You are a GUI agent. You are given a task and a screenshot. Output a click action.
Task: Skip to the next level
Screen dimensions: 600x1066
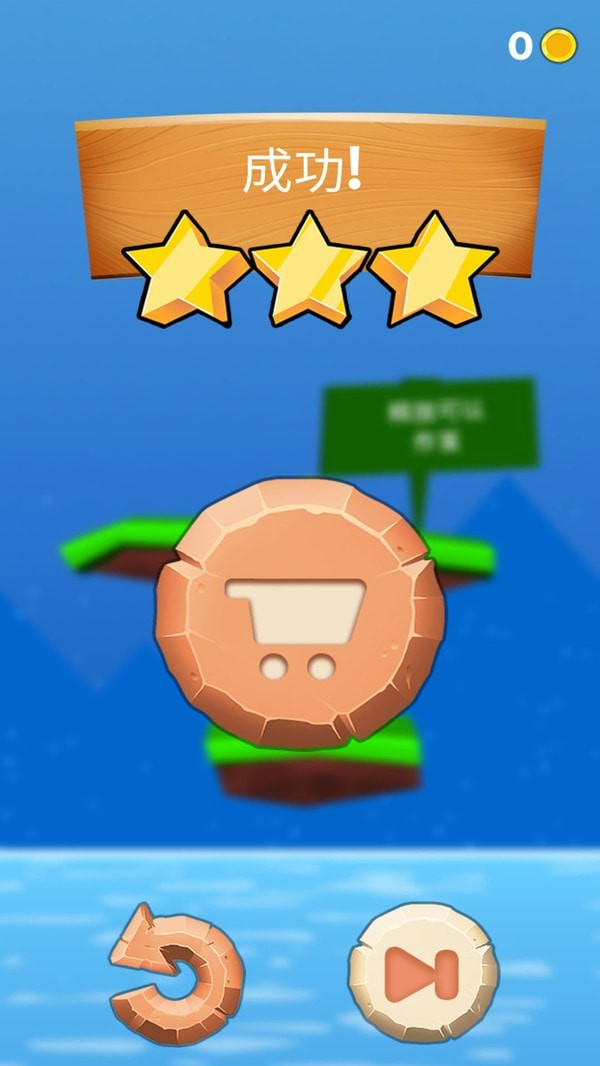[x=422, y=970]
